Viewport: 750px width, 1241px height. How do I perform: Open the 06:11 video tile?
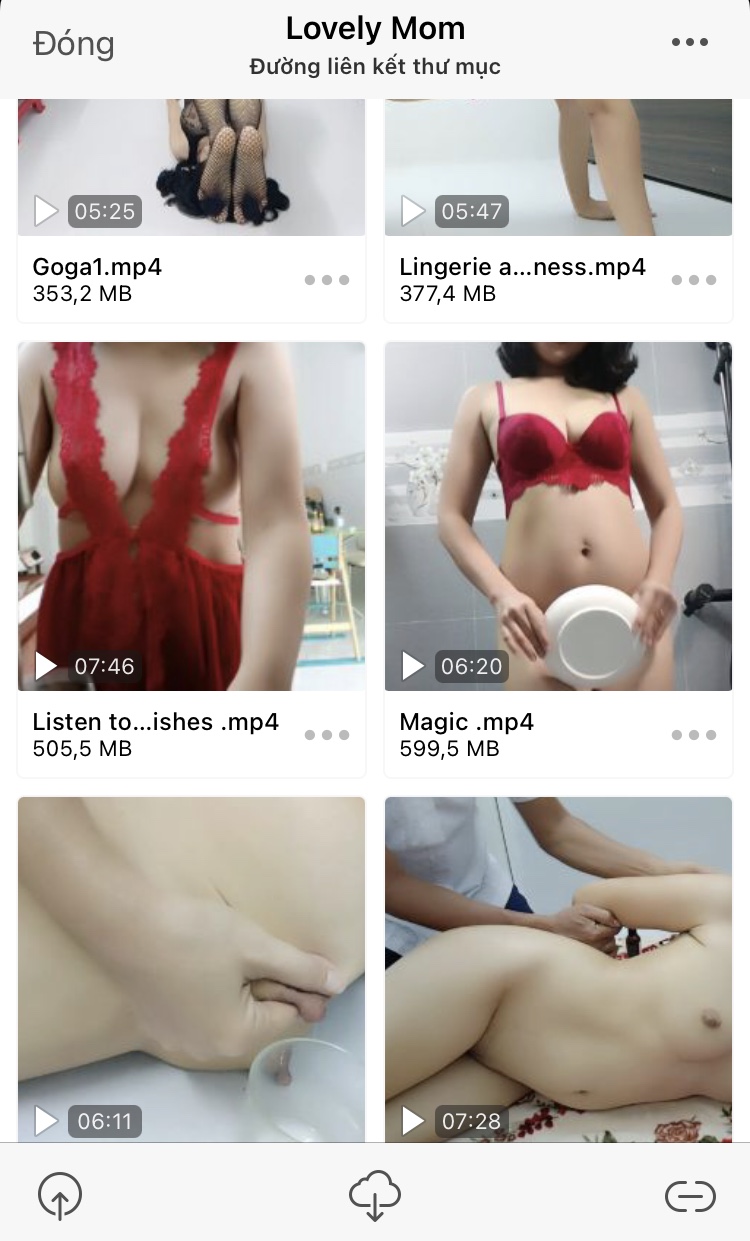191,968
